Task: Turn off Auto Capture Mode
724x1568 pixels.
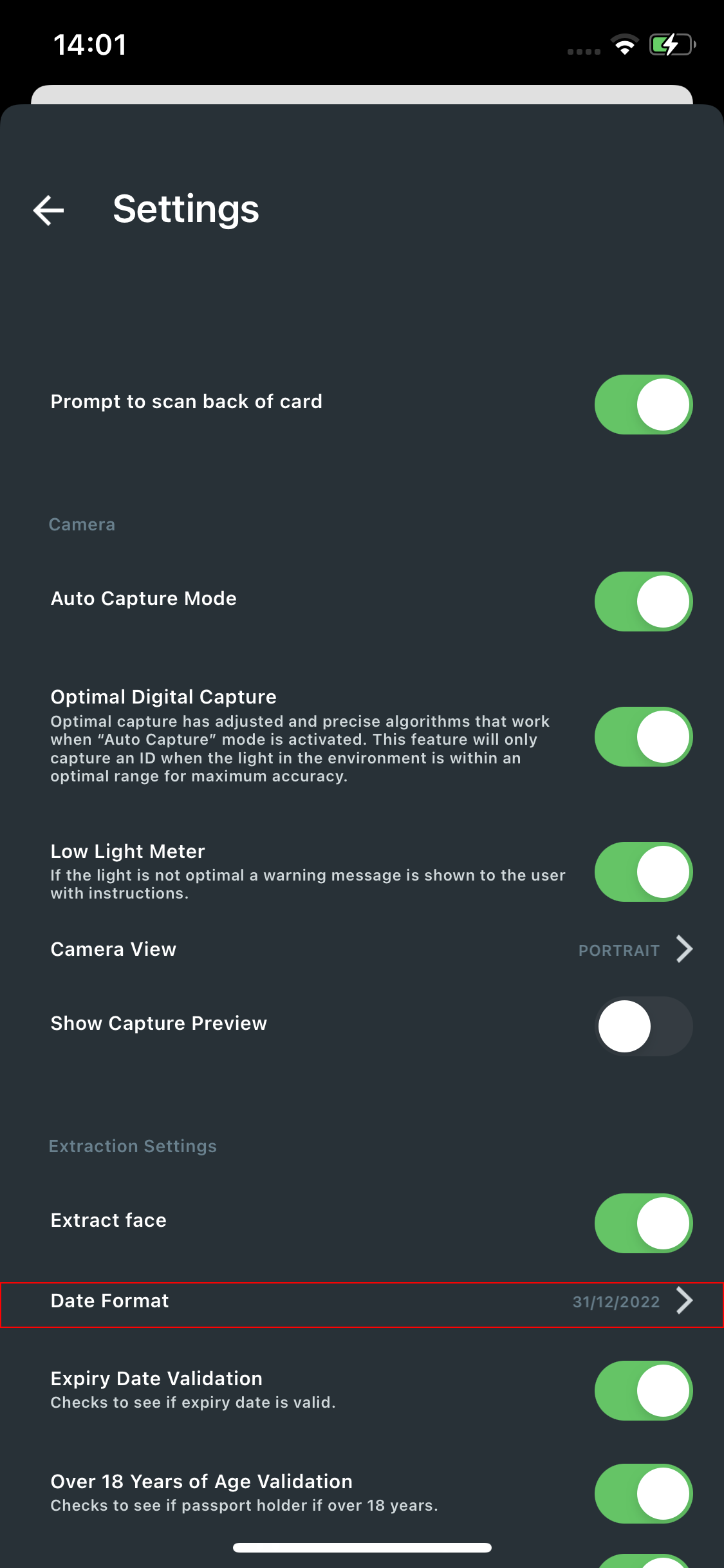Action: tap(643, 601)
